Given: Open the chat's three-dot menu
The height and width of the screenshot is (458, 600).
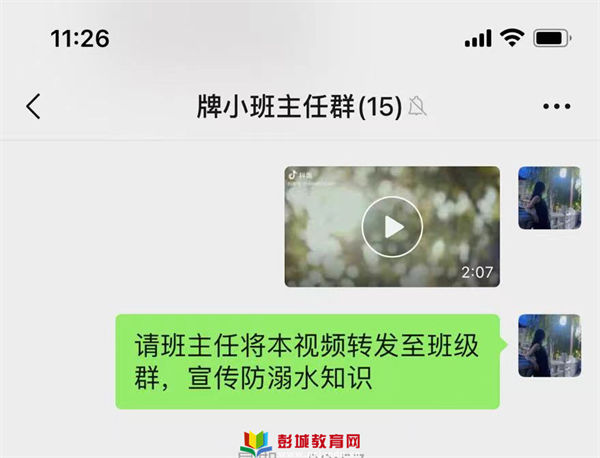Looking at the screenshot, I should (556, 107).
